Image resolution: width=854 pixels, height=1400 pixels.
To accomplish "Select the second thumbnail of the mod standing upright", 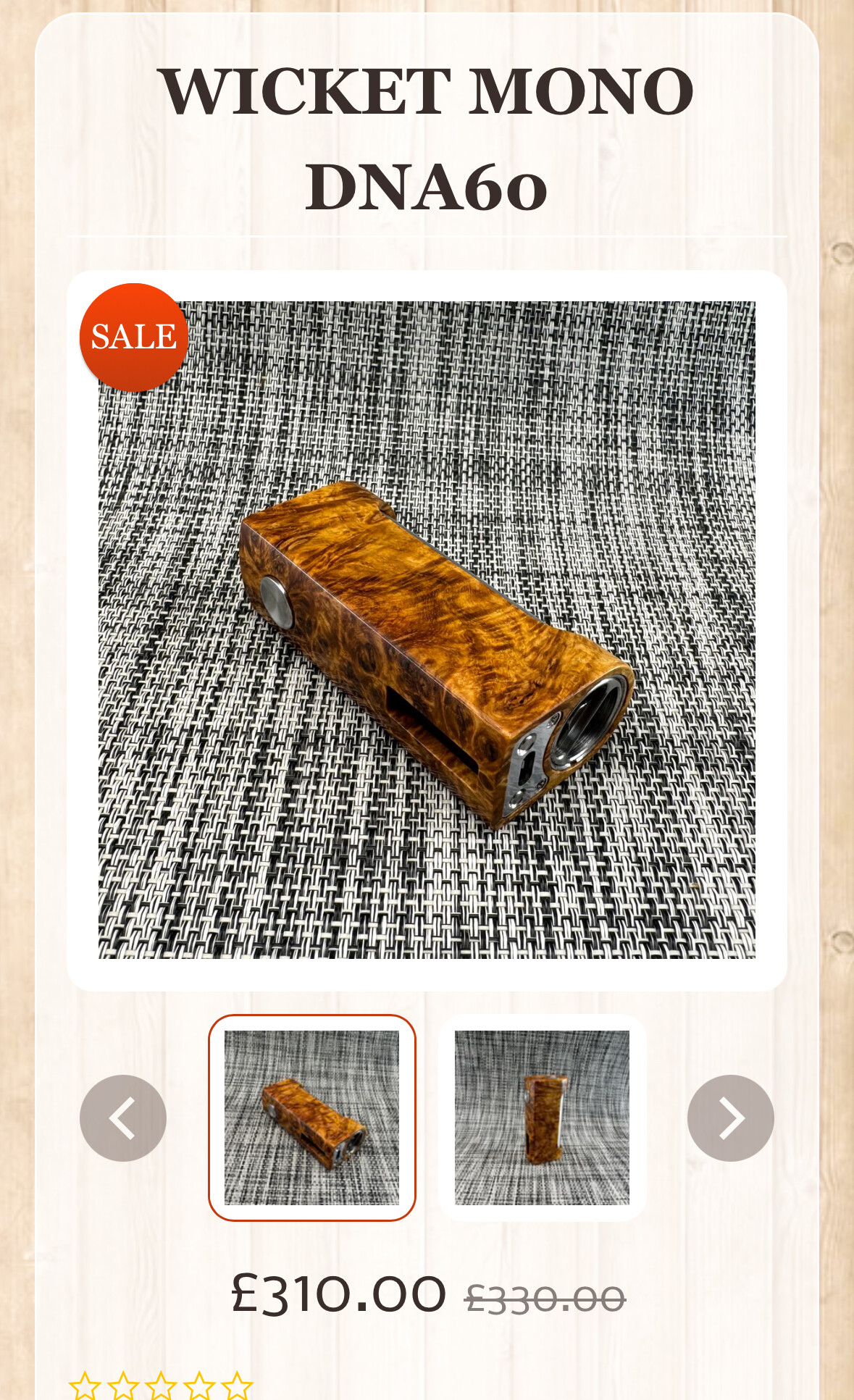I will 542,1118.
